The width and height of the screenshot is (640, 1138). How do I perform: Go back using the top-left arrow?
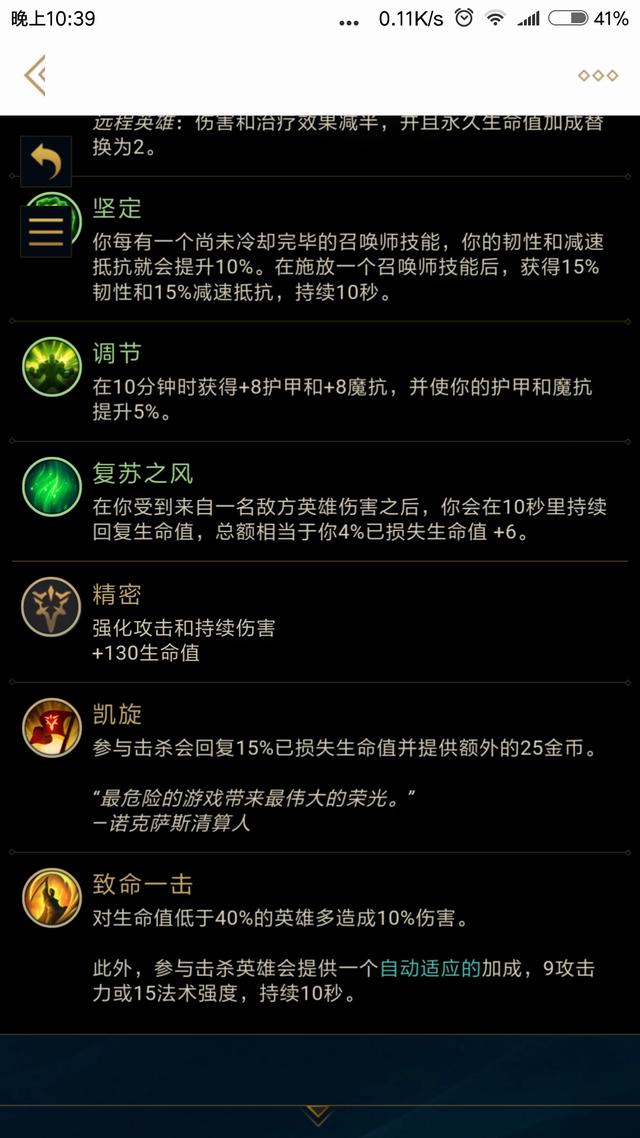coord(35,75)
